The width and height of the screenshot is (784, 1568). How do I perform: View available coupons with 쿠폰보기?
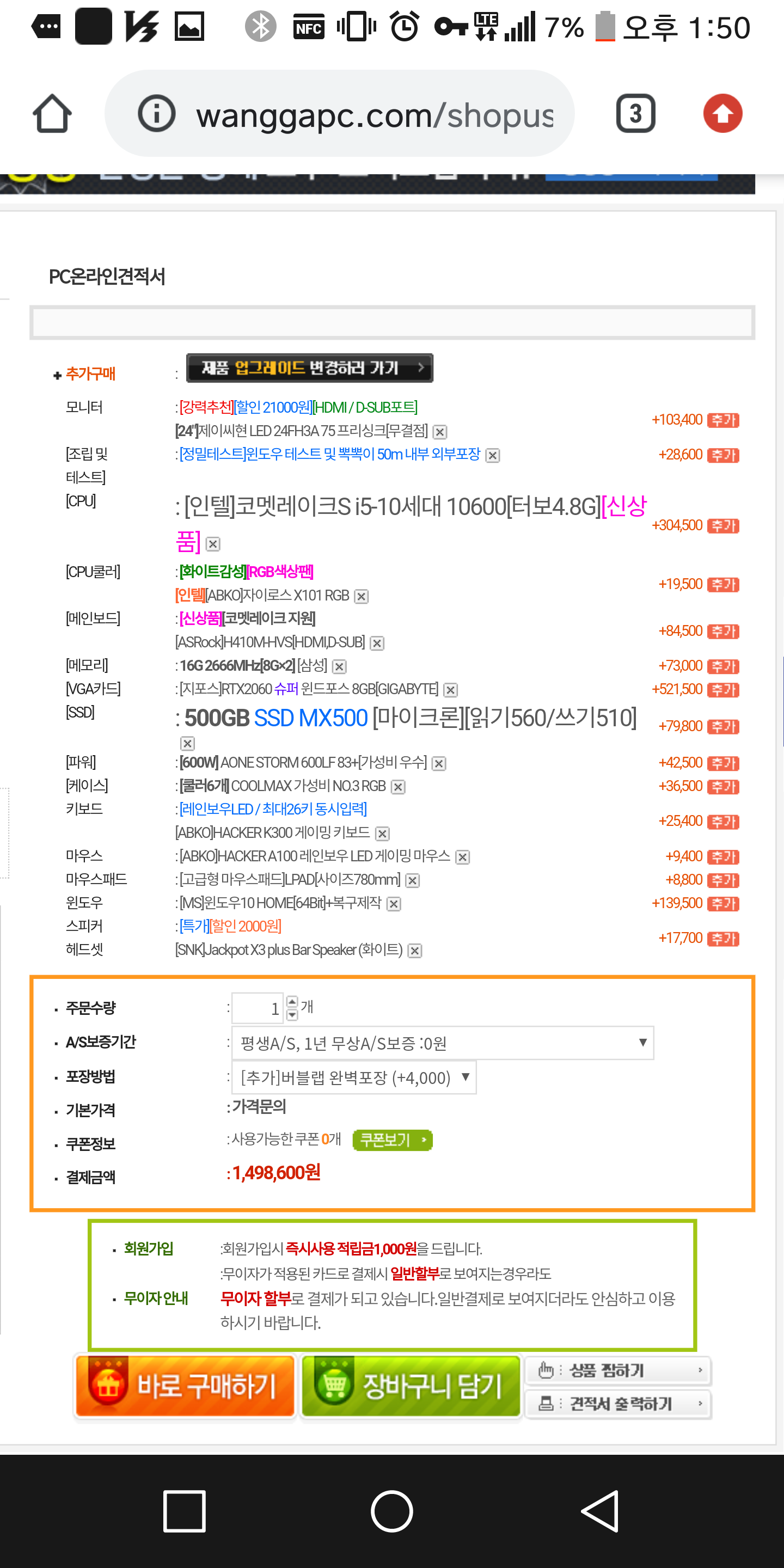[393, 1140]
